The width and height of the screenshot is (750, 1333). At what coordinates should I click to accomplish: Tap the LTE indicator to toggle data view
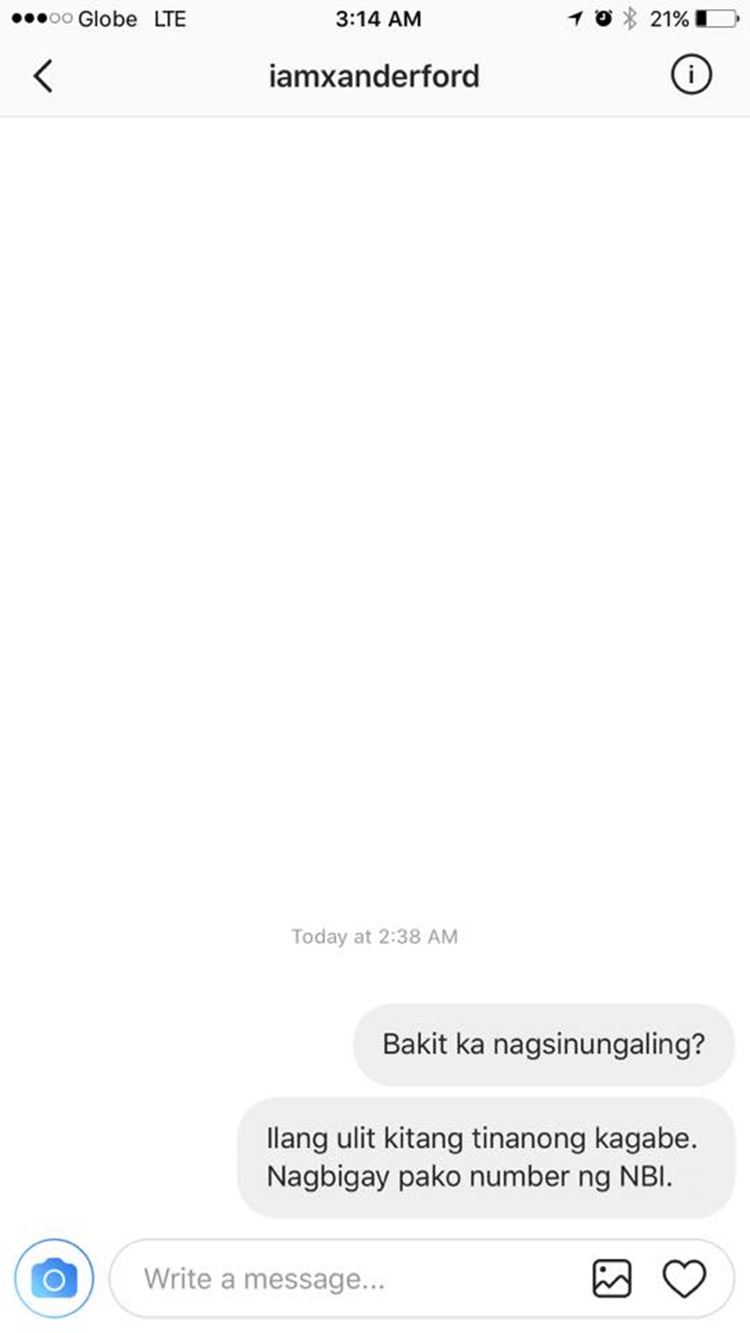pyautogui.click(x=171, y=18)
